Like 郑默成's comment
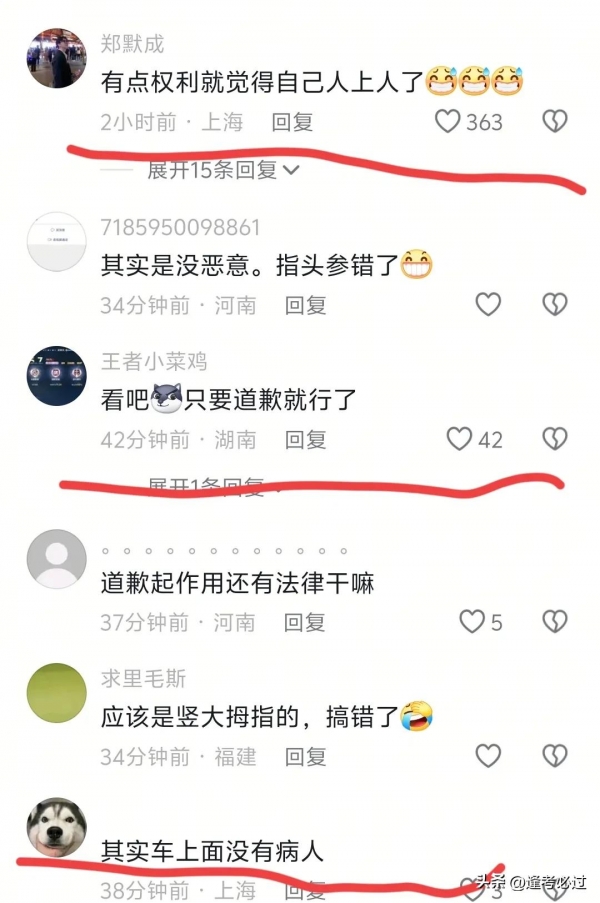600x903 pixels. (449, 122)
